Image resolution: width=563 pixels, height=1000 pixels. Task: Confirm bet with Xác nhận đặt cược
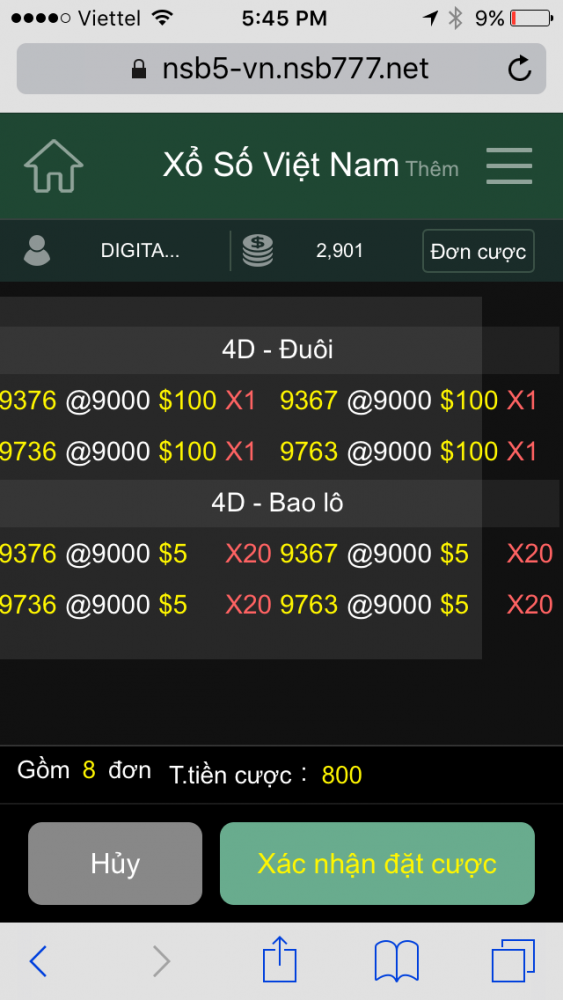[x=377, y=864]
